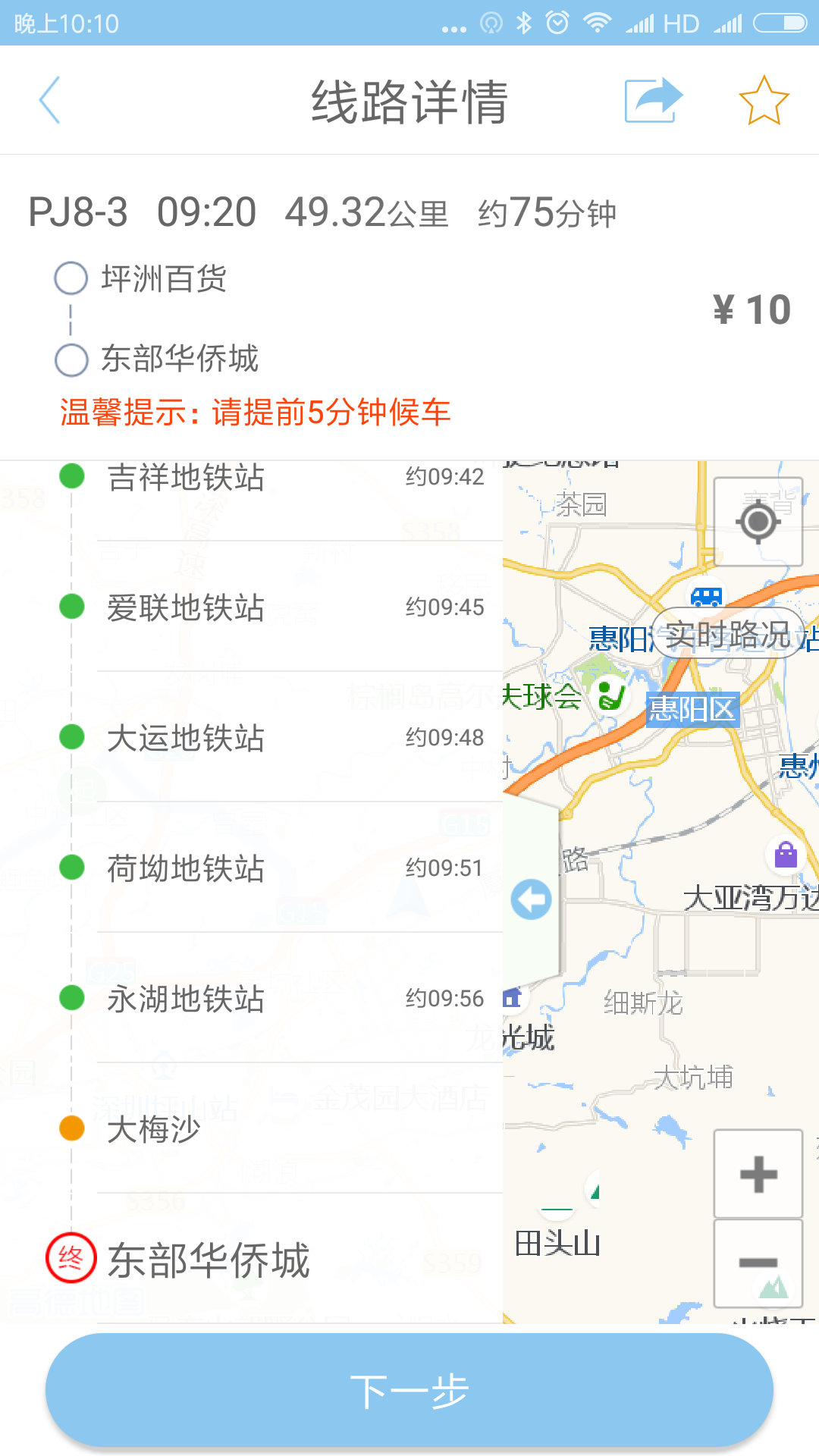Select the 大梅沙 stop

252,1128
